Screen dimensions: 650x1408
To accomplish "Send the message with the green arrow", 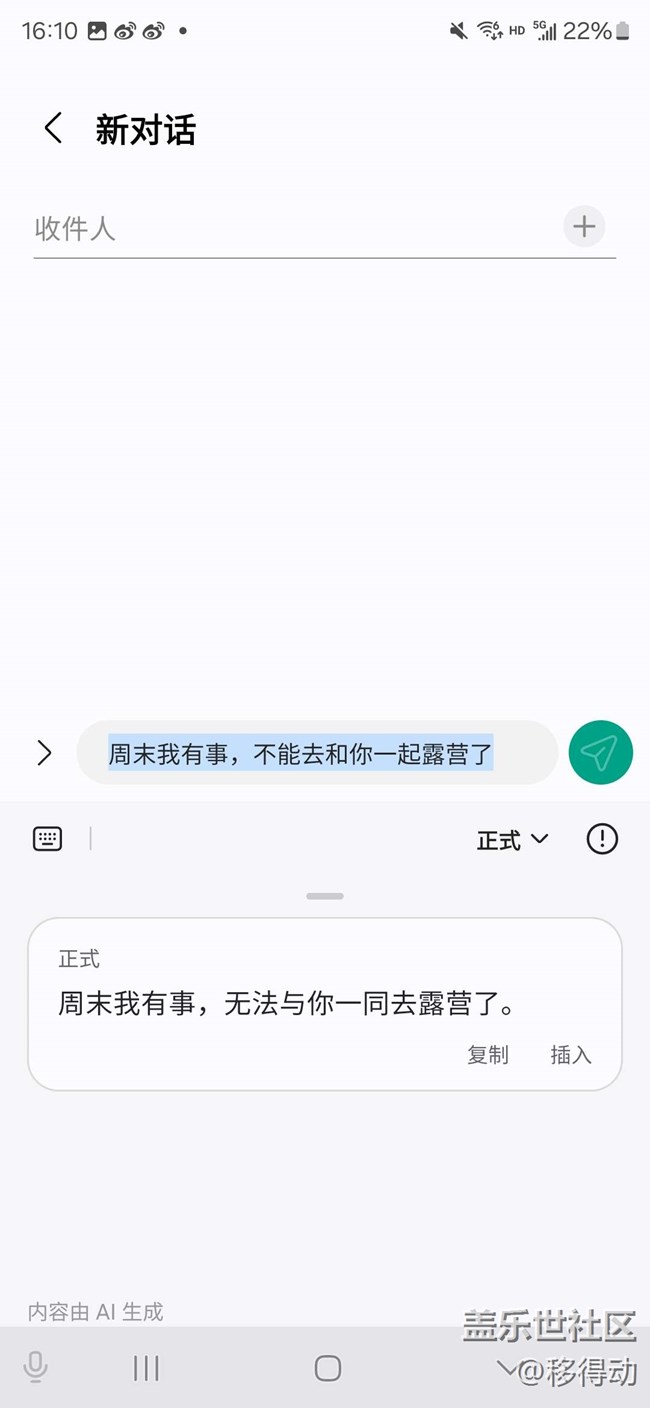I will point(601,753).
